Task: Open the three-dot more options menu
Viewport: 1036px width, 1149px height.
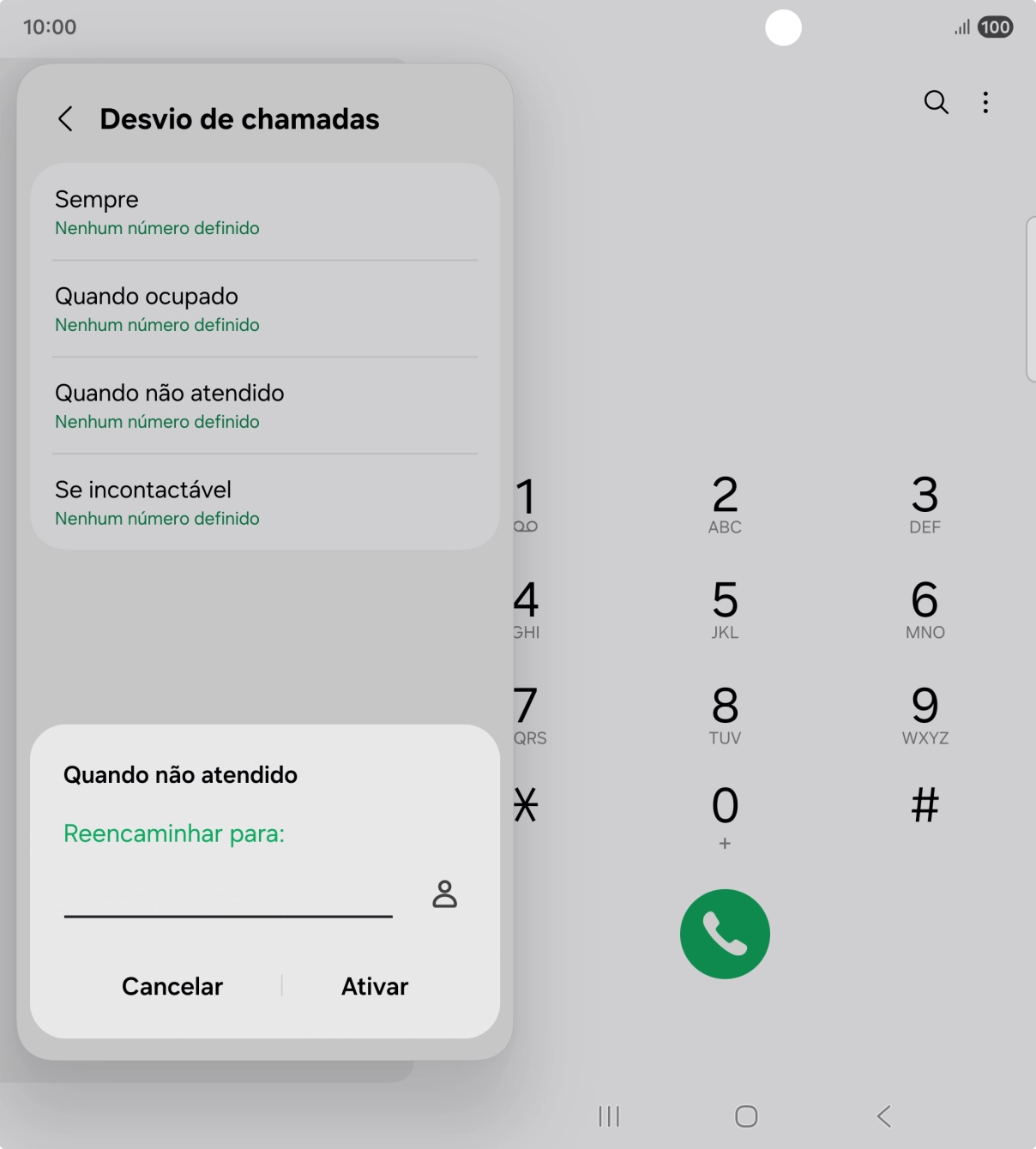Action: (x=985, y=102)
